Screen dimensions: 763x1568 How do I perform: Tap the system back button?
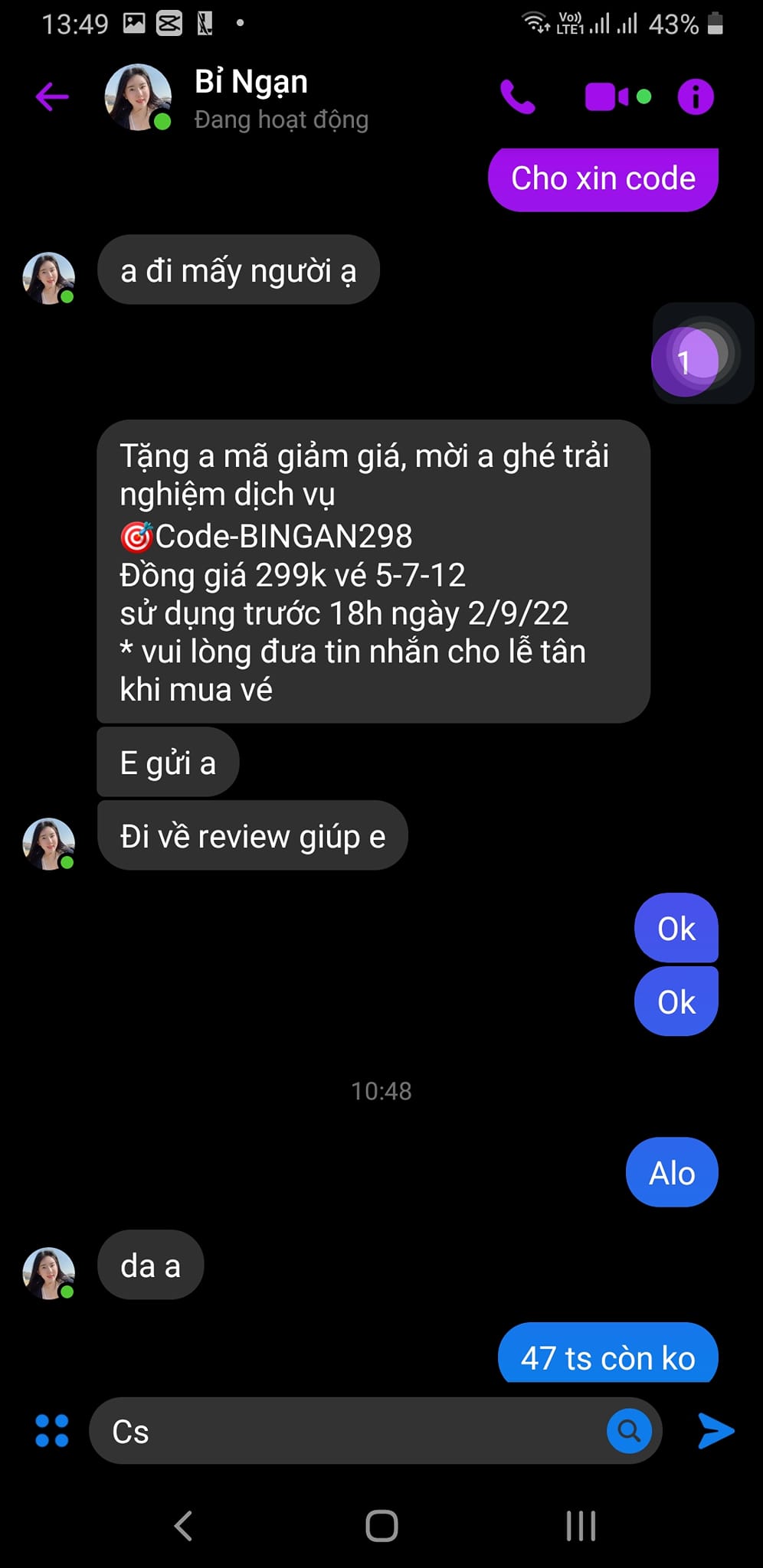(183, 1526)
